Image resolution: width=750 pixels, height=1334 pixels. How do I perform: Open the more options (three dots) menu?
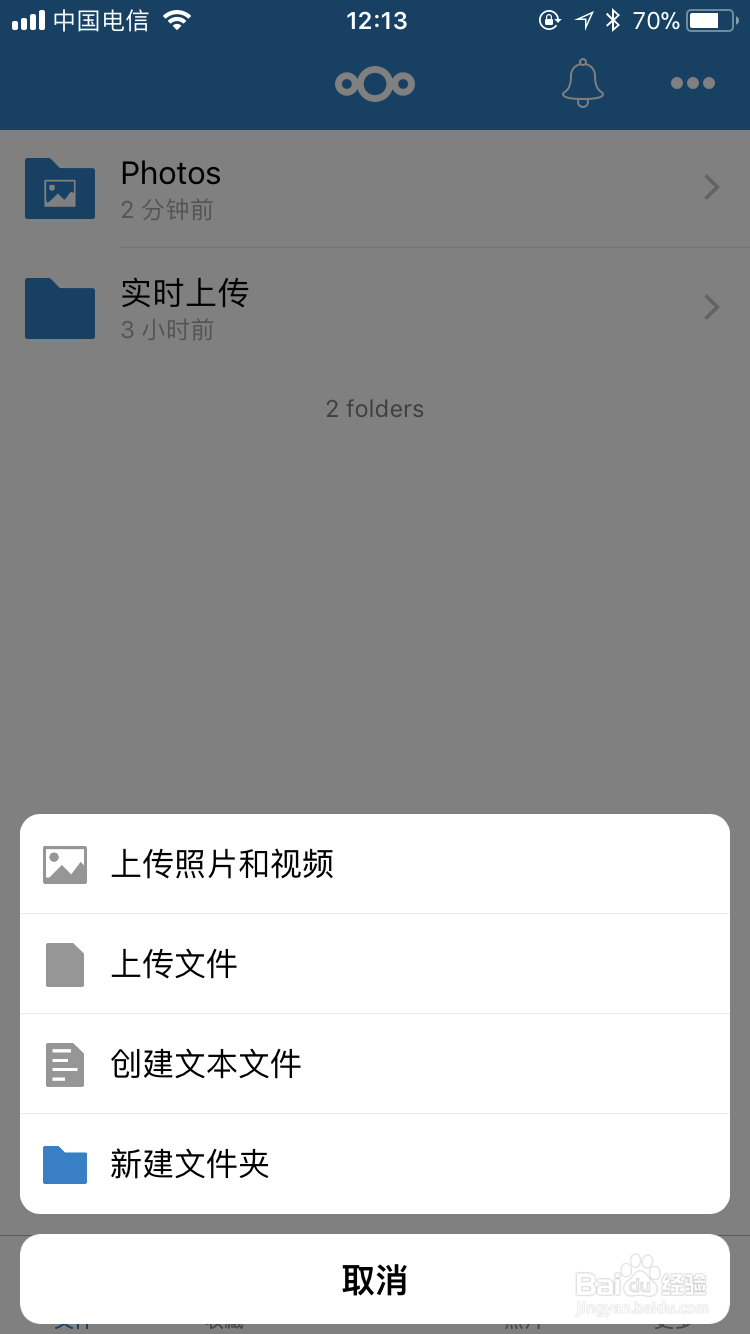point(693,84)
